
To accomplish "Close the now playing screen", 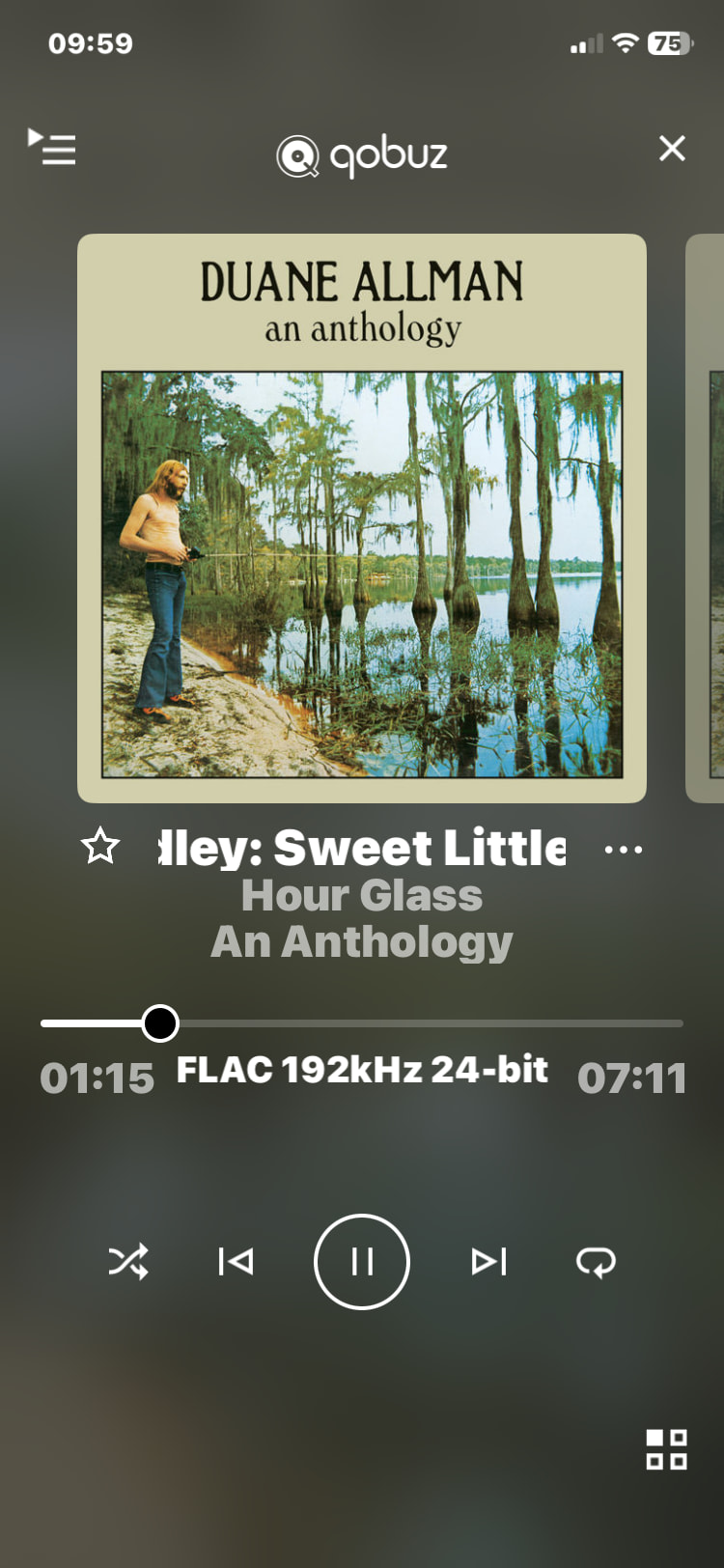I will (672, 148).
